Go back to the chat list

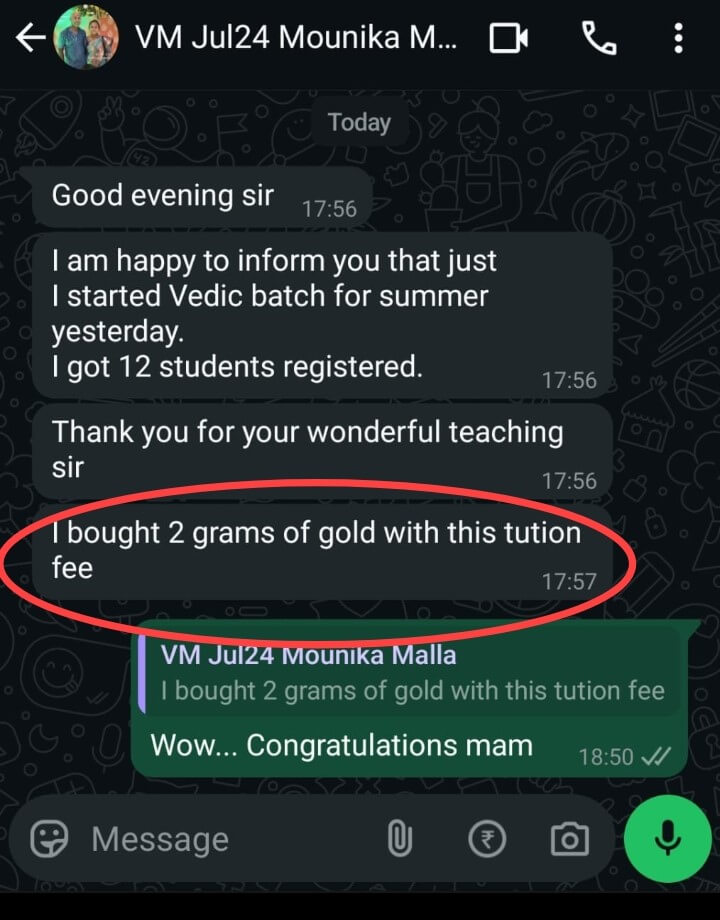(x=30, y=38)
